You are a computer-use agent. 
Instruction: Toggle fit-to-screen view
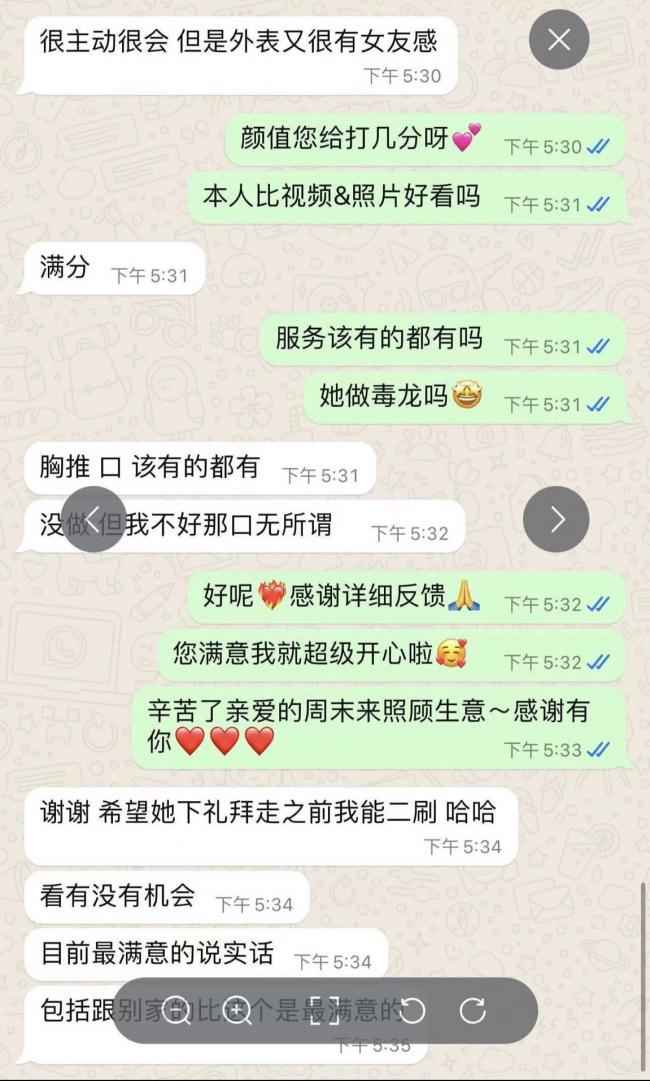point(325,1011)
